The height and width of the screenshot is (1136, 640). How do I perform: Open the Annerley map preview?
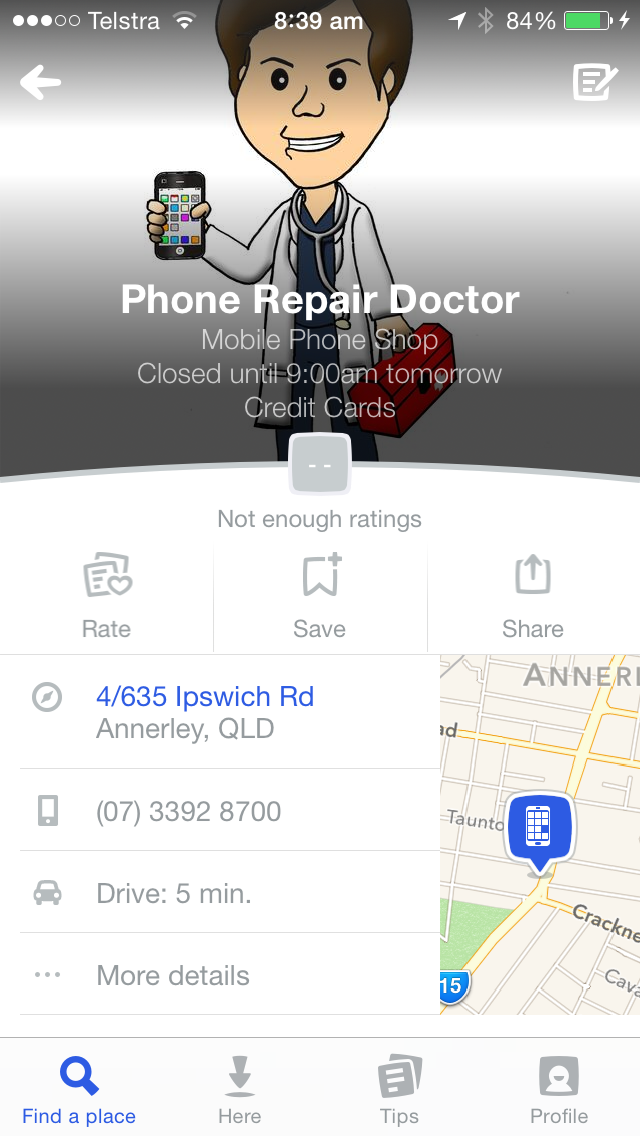tap(540, 835)
